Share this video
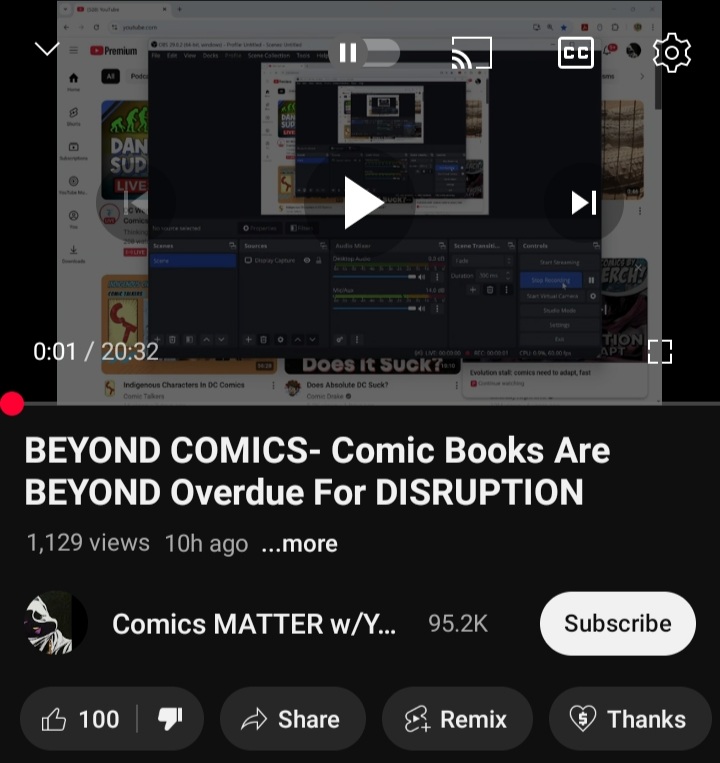Viewport: 720px width, 763px height. click(293, 719)
